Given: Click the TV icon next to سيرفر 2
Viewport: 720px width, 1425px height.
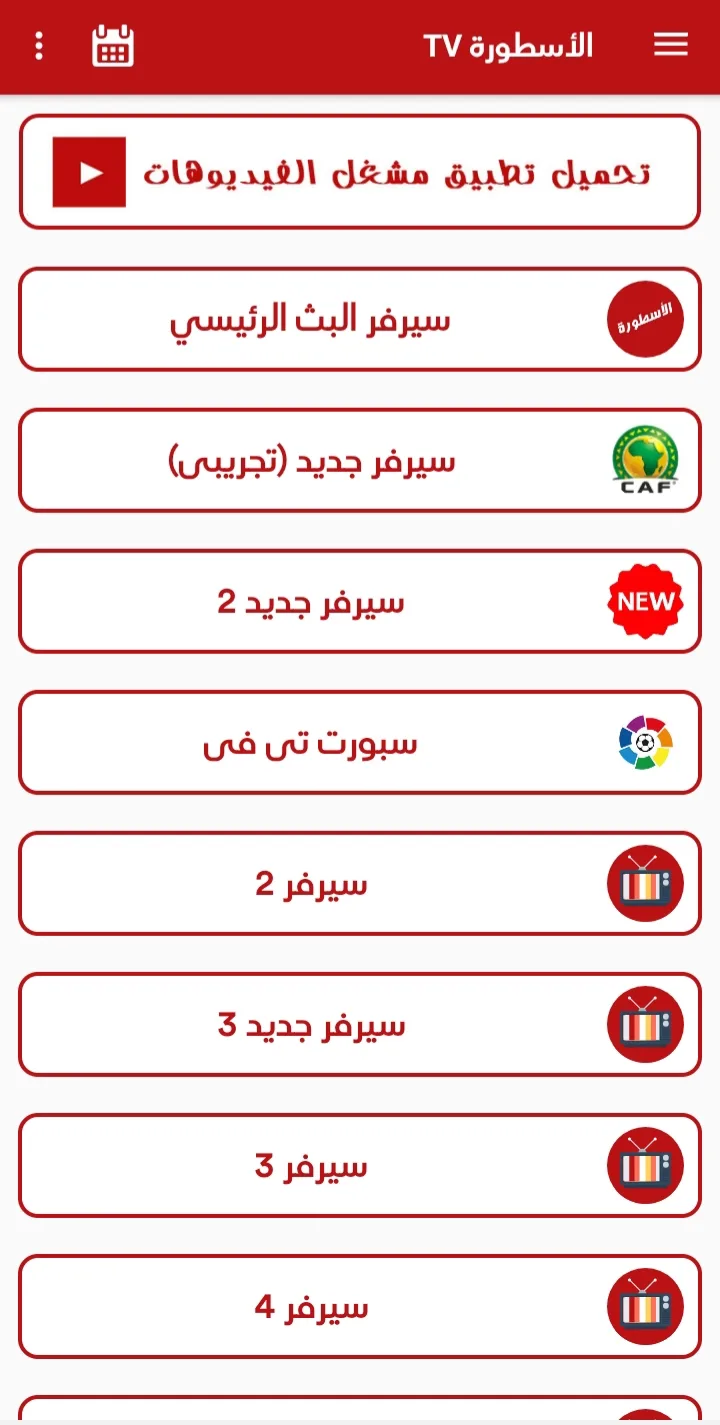Looking at the screenshot, I should pos(645,884).
